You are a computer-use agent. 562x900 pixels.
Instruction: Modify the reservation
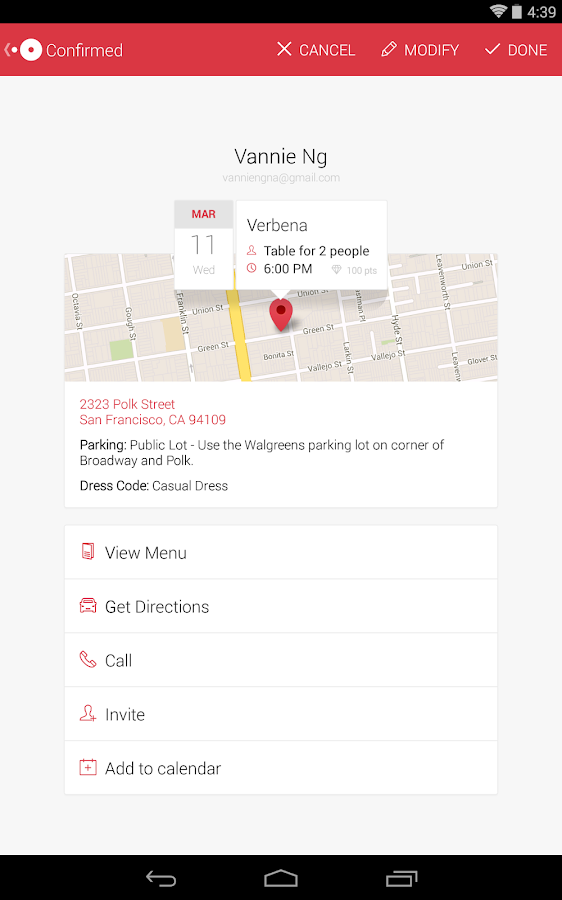point(420,50)
